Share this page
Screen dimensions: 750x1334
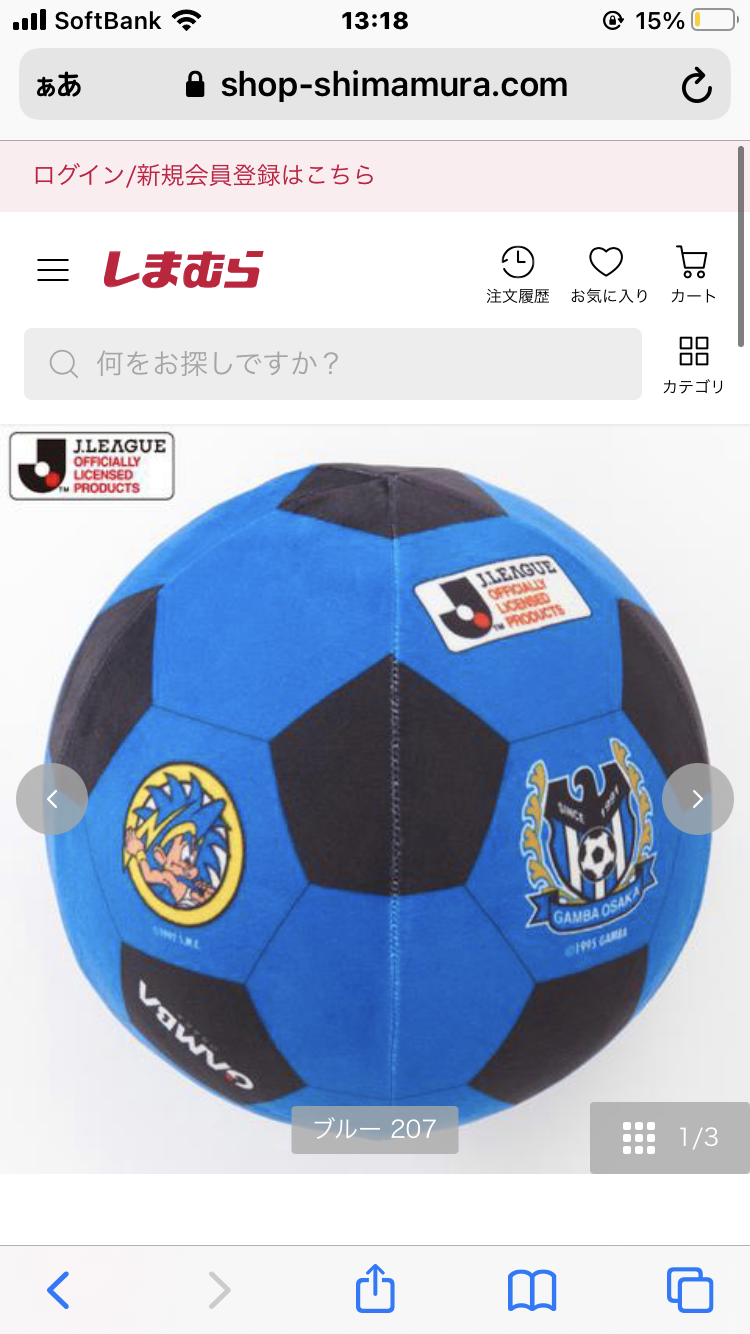[x=375, y=1290]
